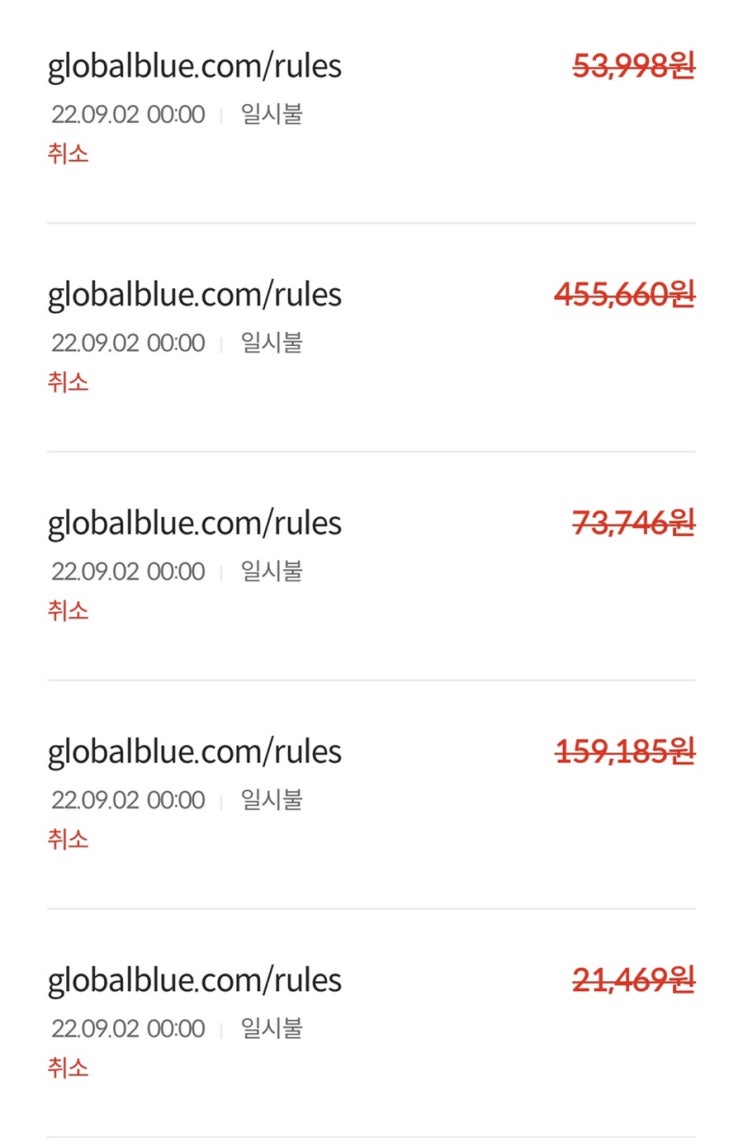Open the first globalblue.com/rules transaction

(194, 66)
